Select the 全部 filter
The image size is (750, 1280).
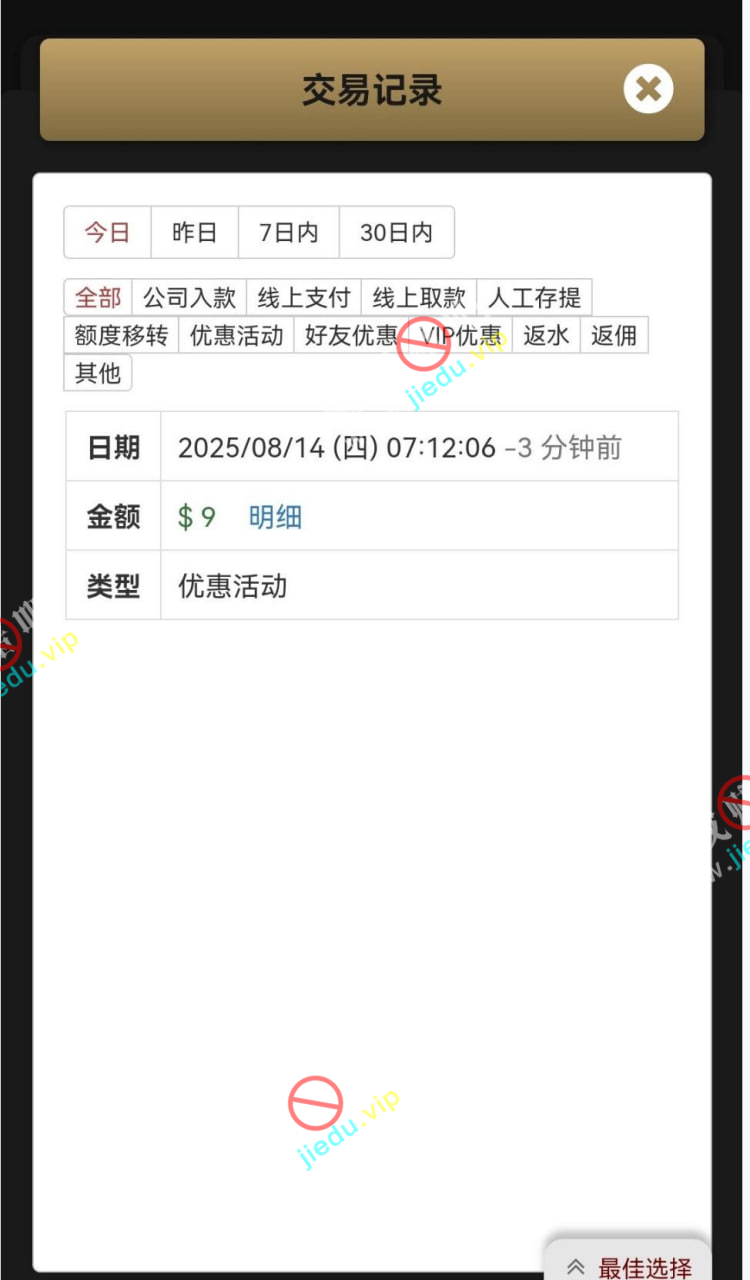click(x=98, y=297)
